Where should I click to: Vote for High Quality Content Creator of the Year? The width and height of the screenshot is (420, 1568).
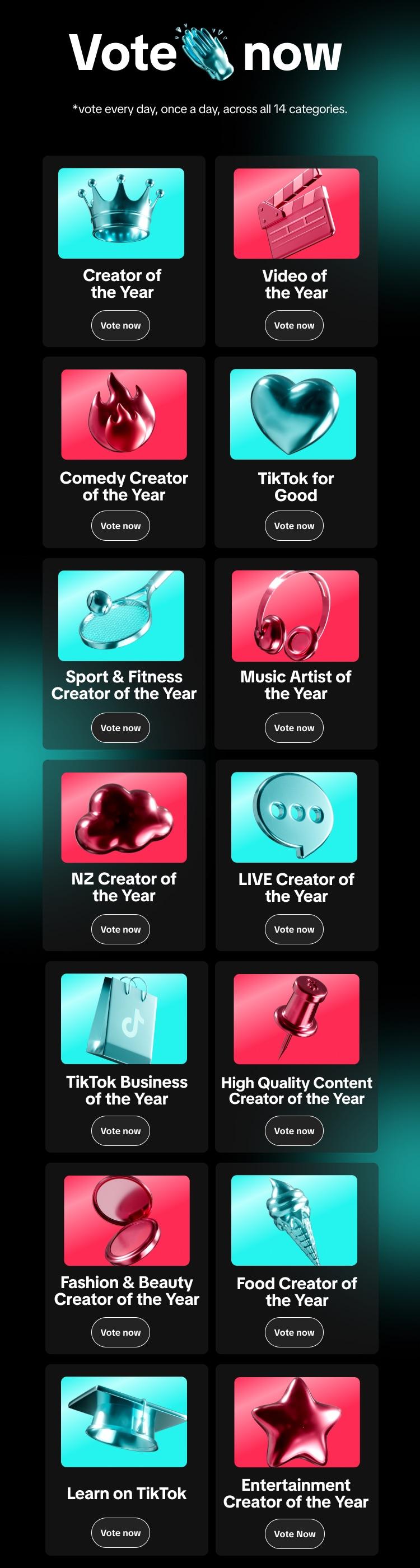coord(294,1131)
